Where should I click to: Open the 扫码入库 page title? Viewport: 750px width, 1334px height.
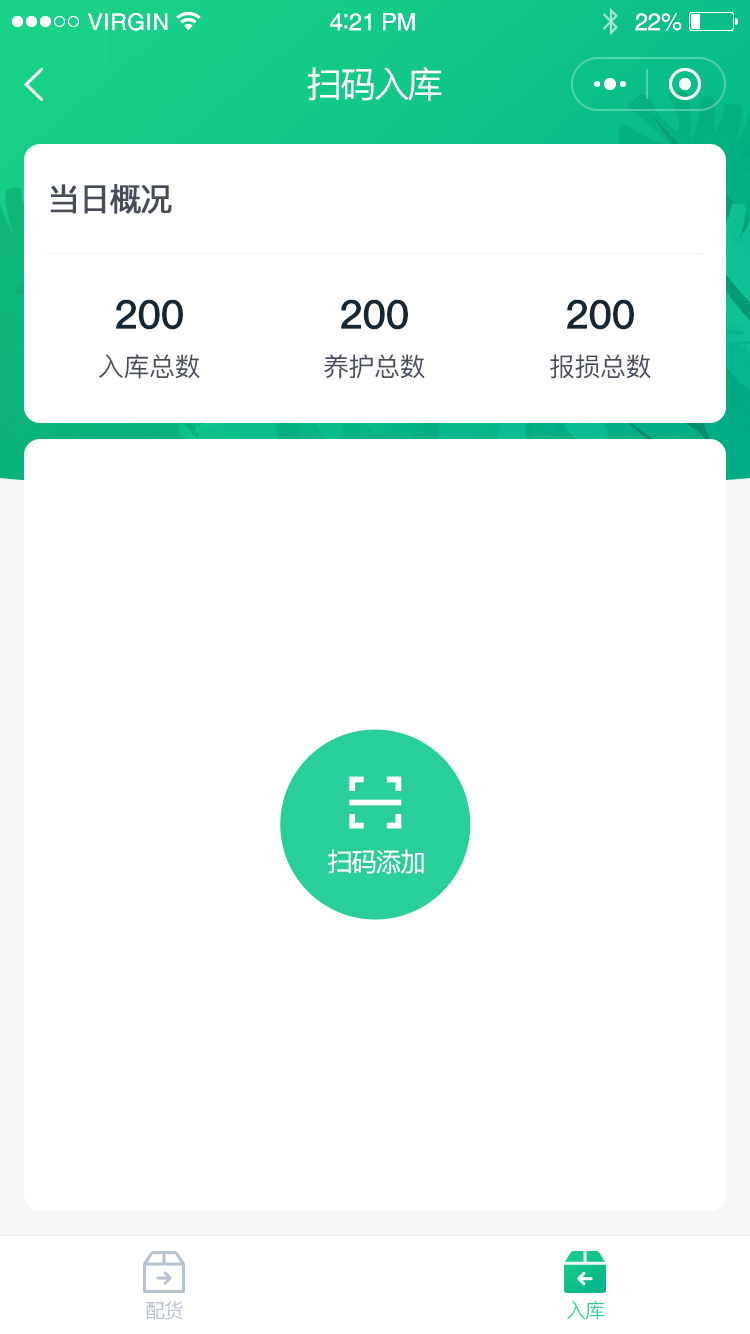(375, 85)
